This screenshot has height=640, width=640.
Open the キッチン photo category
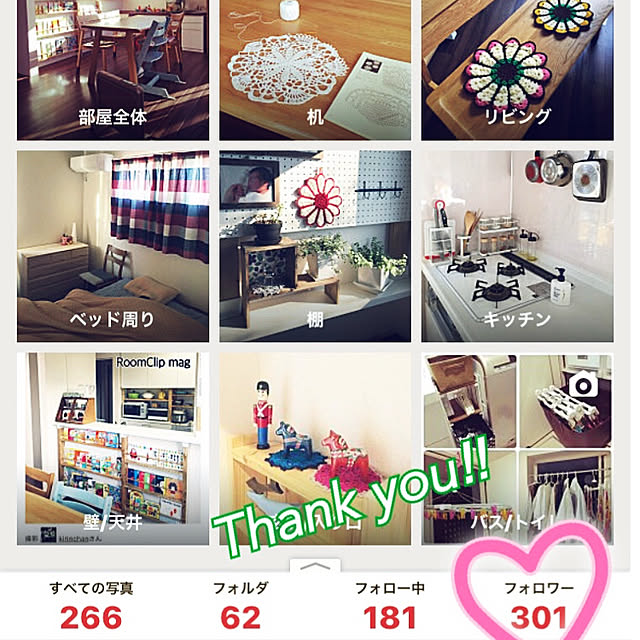517,246
